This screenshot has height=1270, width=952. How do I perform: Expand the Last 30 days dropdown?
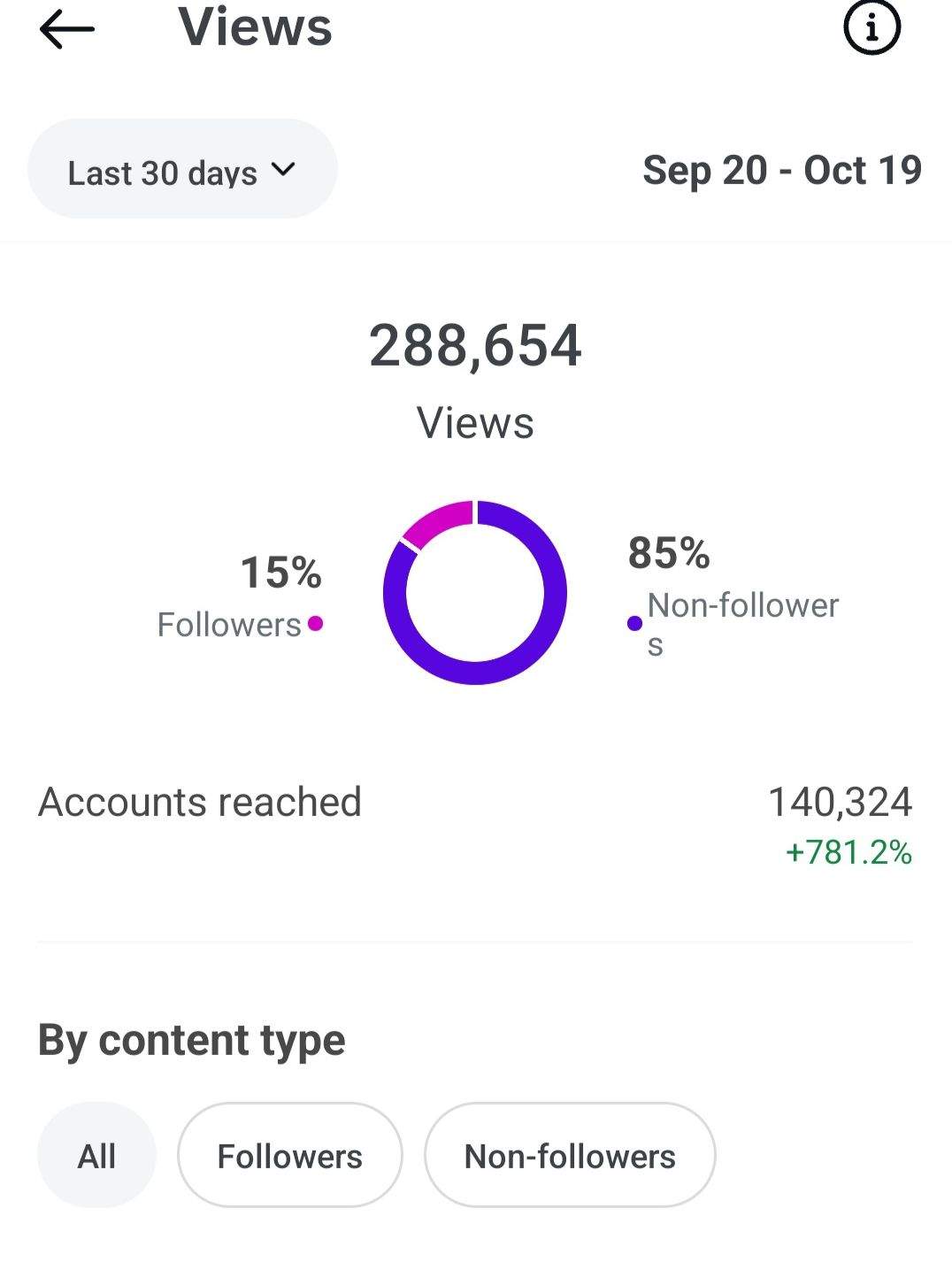point(182,171)
